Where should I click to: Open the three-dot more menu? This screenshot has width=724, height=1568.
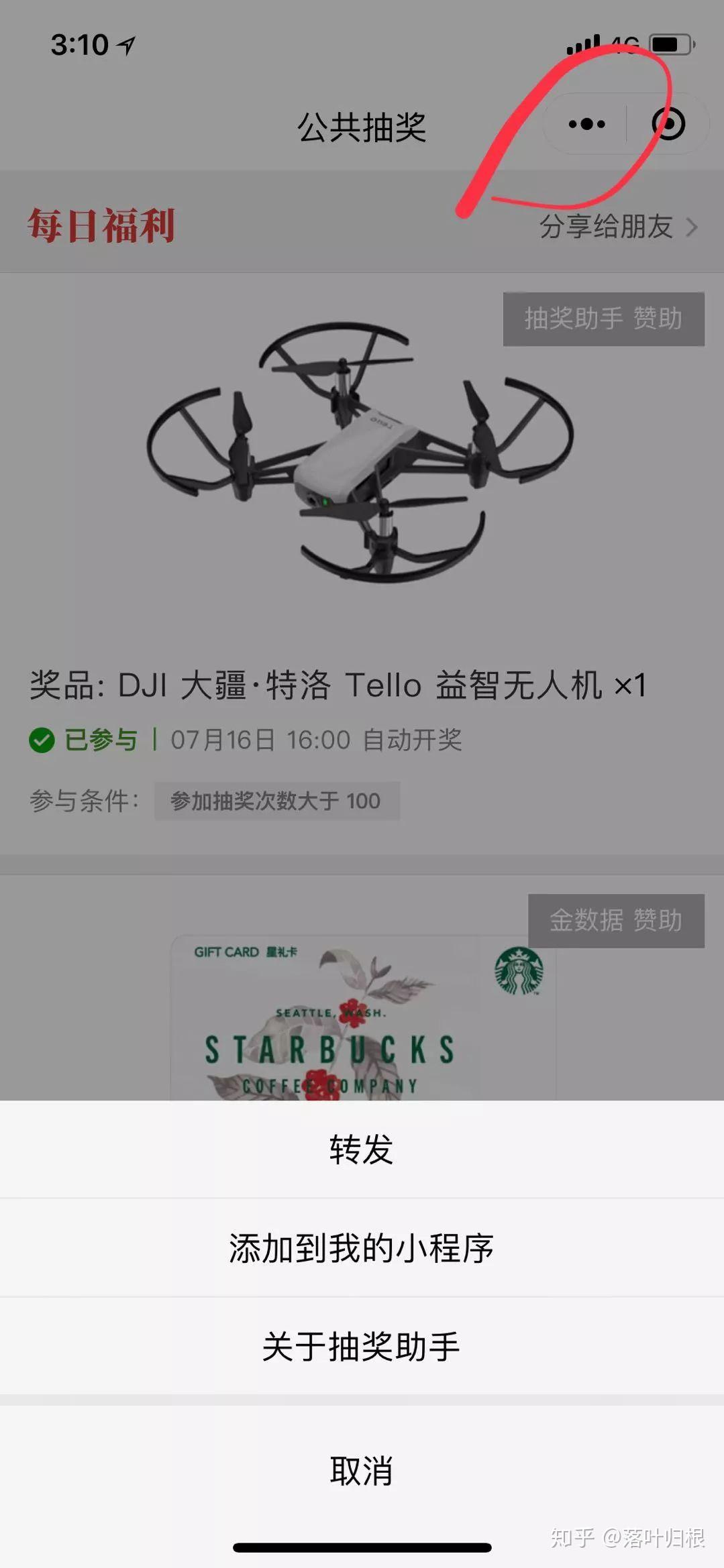pos(586,124)
